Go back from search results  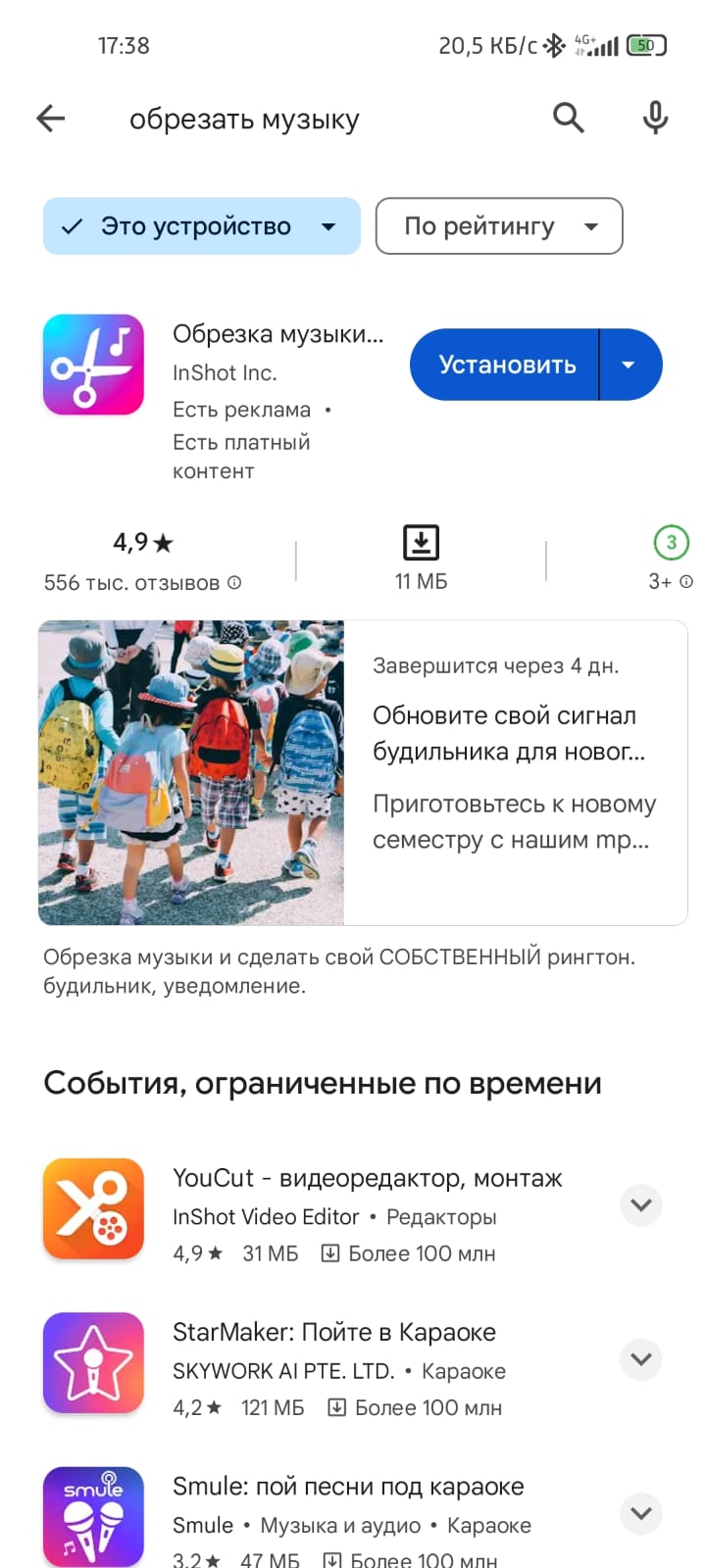coord(51,119)
